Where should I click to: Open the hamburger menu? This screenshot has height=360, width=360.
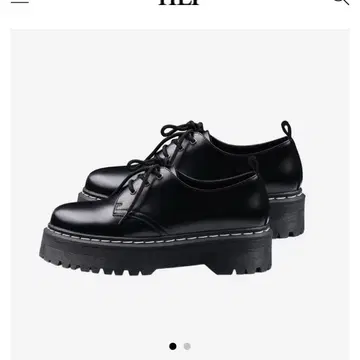[20, 1]
